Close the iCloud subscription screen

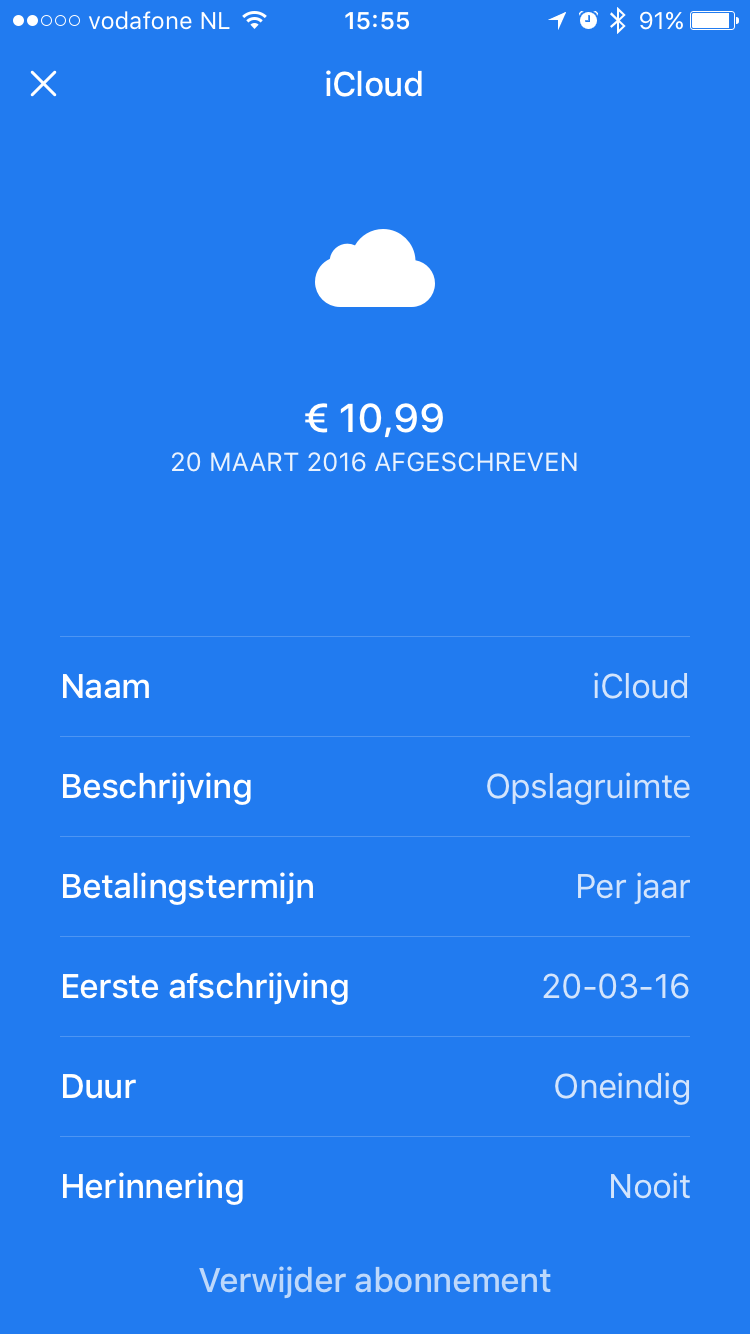coord(43,84)
